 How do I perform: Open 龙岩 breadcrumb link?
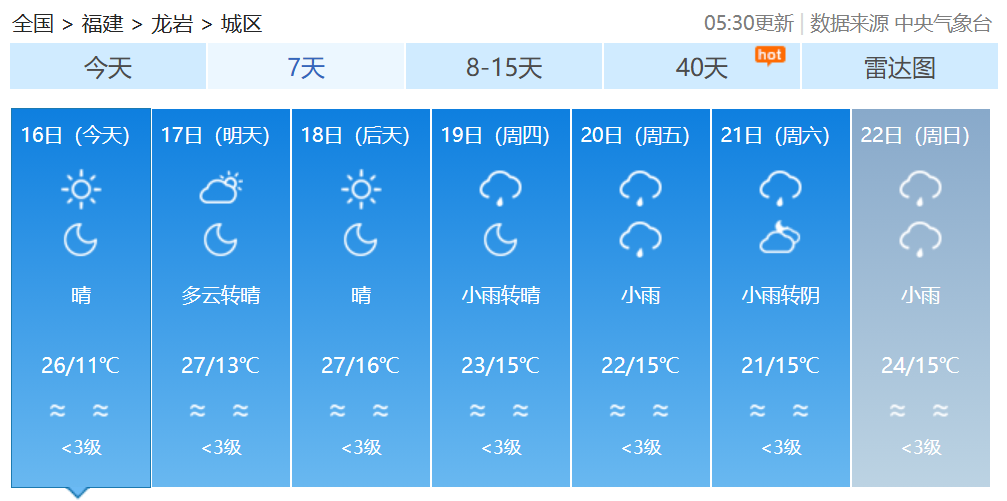(172, 24)
